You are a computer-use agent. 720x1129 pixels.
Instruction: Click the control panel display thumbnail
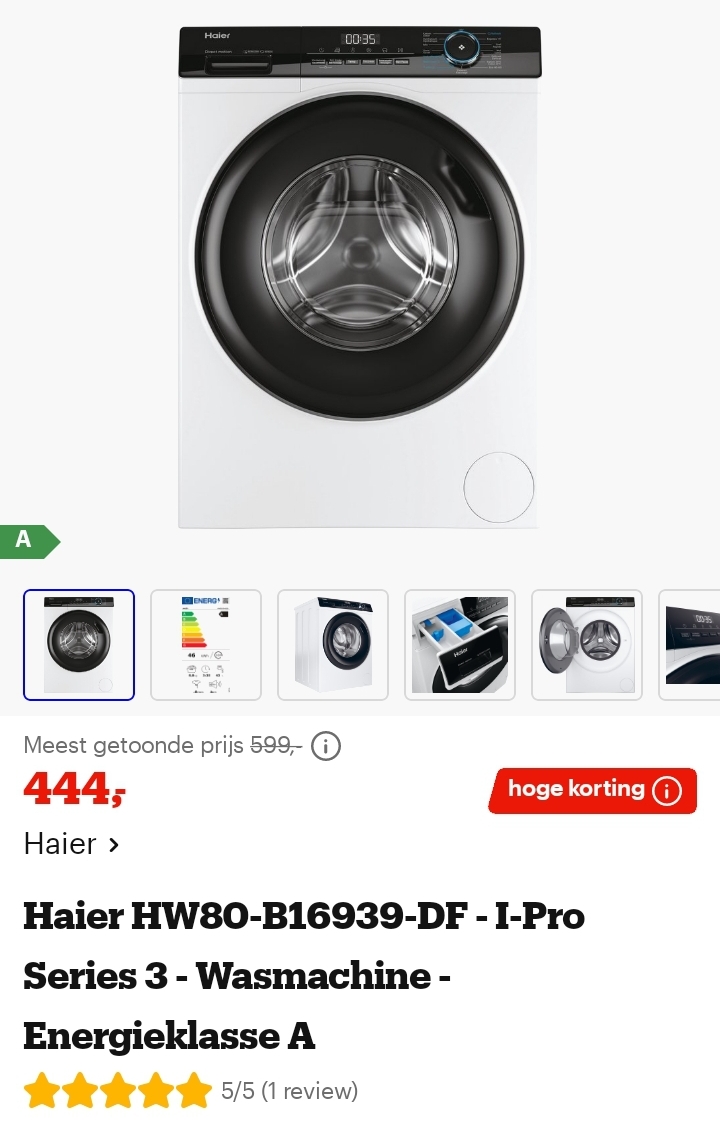point(695,644)
